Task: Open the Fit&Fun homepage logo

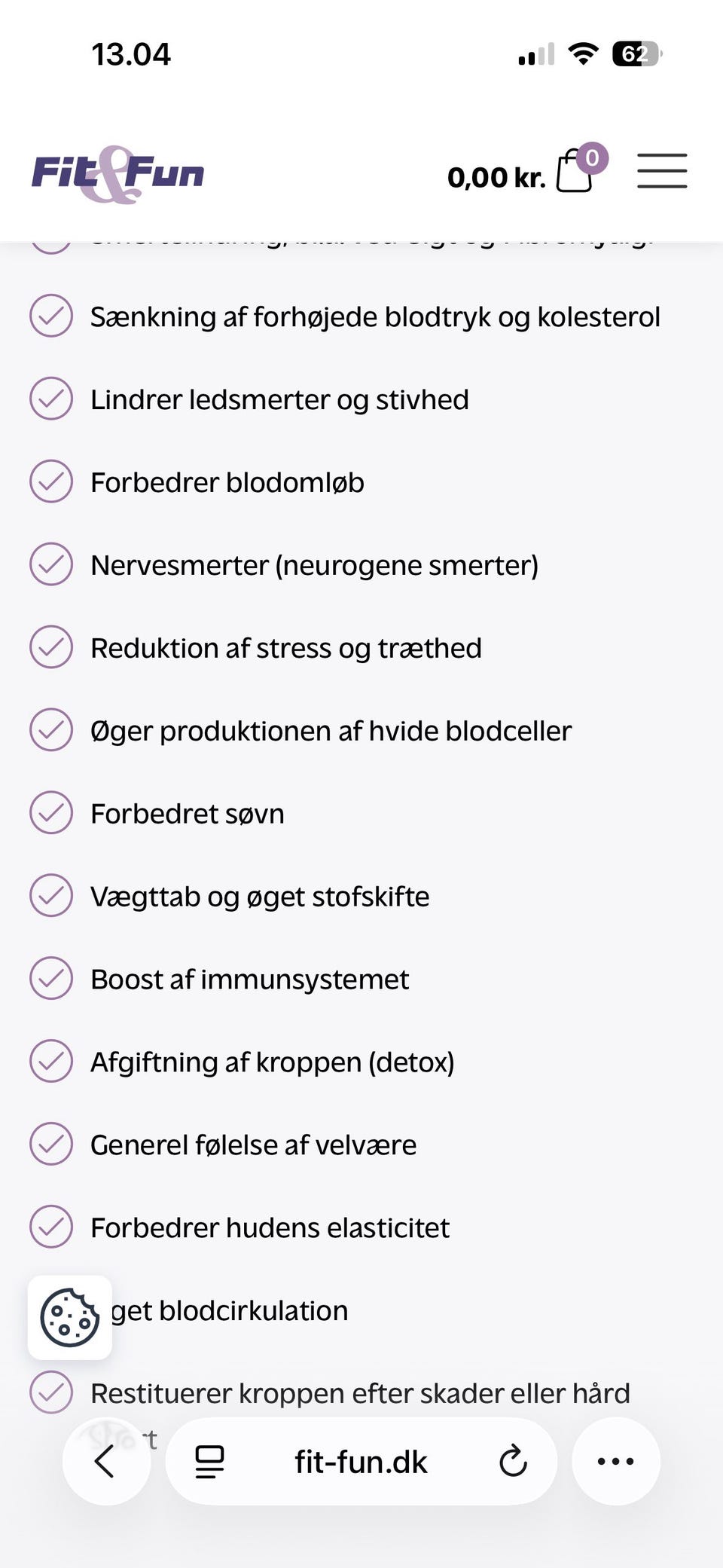Action: [118, 175]
